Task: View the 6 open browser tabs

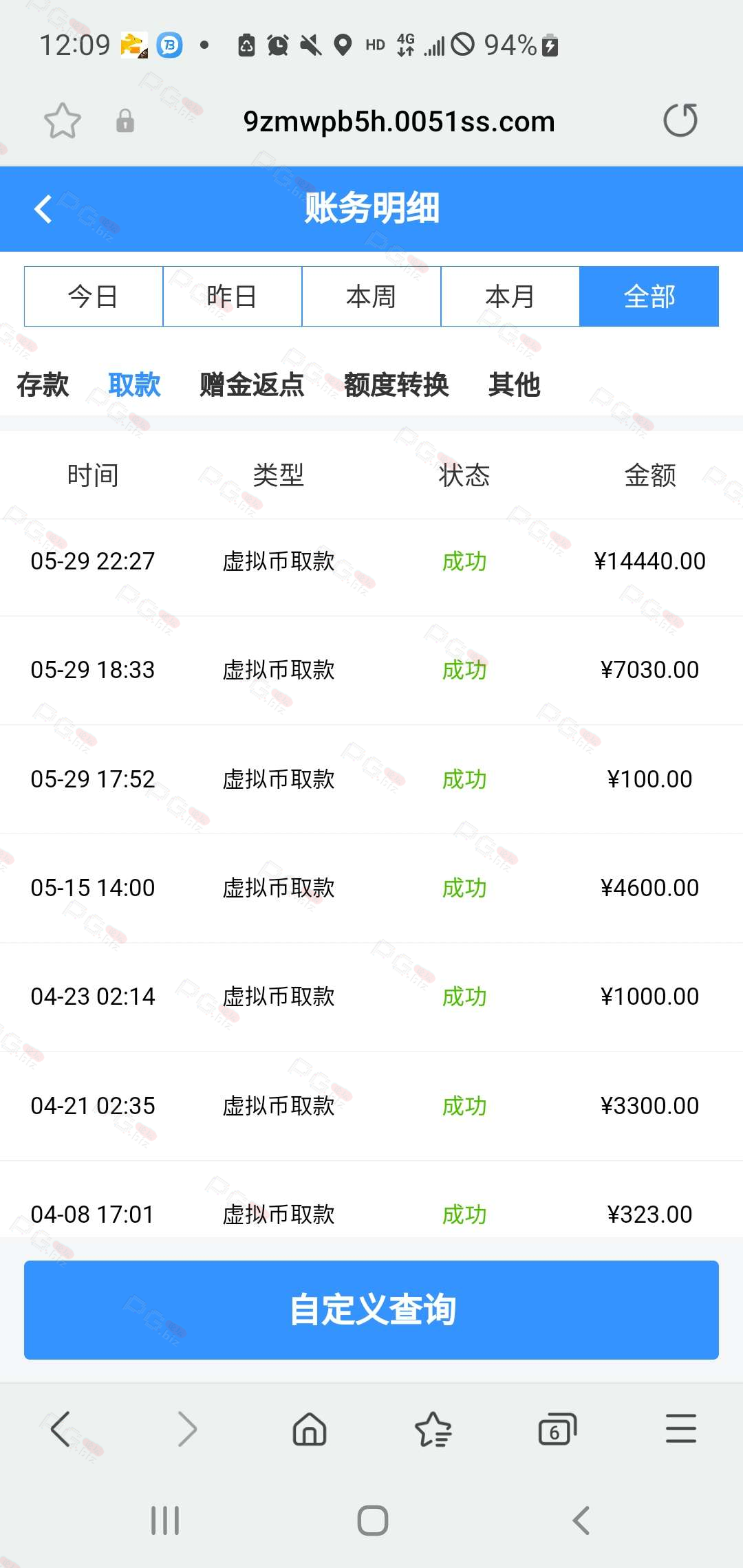Action: pyautogui.click(x=557, y=1430)
